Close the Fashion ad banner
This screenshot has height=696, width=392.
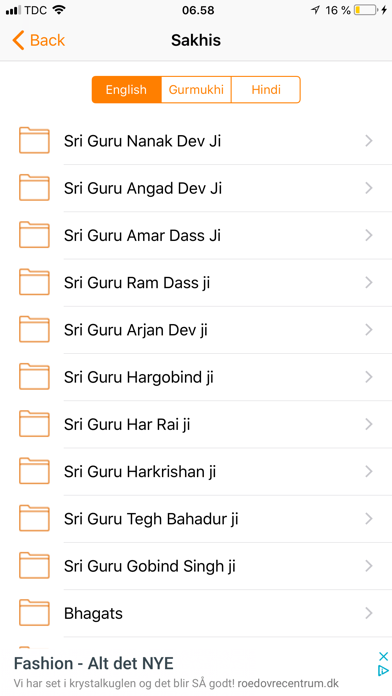(383, 656)
